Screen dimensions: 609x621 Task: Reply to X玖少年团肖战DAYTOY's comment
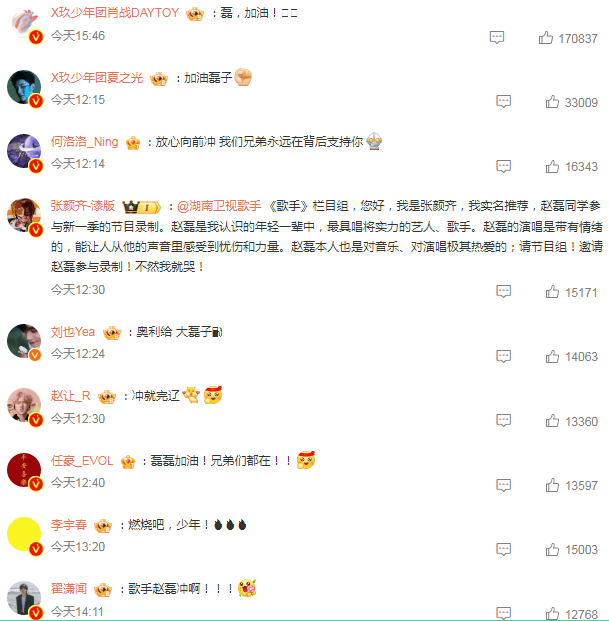[497, 38]
